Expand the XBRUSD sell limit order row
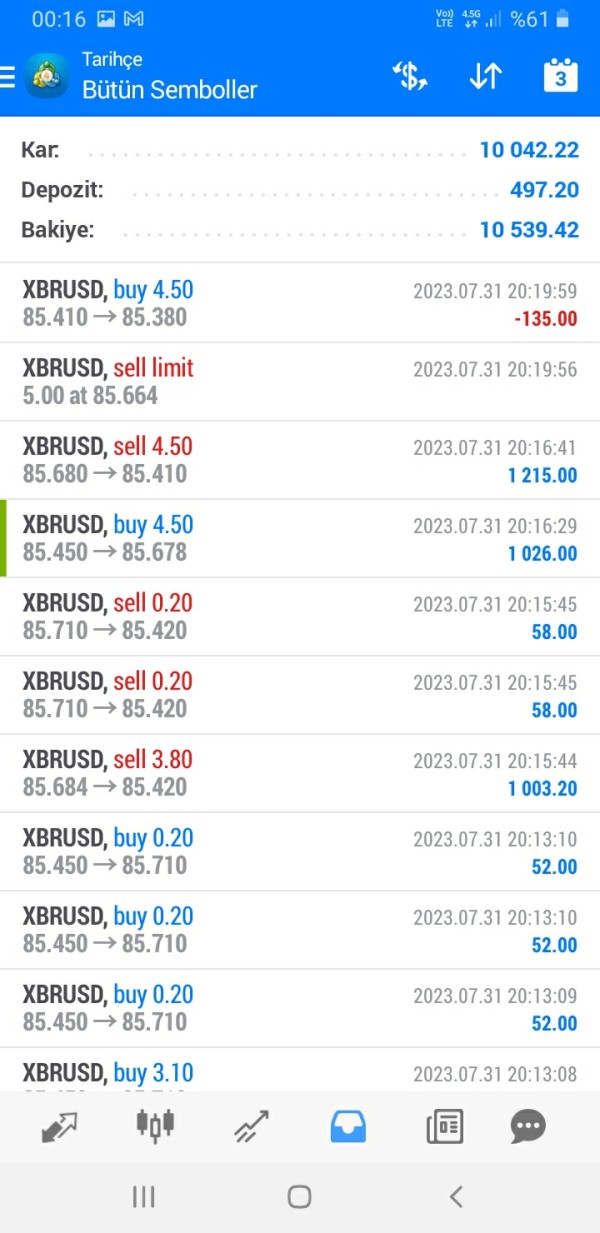The width and height of the screenshot is (600, 1233). click(300, 382)
